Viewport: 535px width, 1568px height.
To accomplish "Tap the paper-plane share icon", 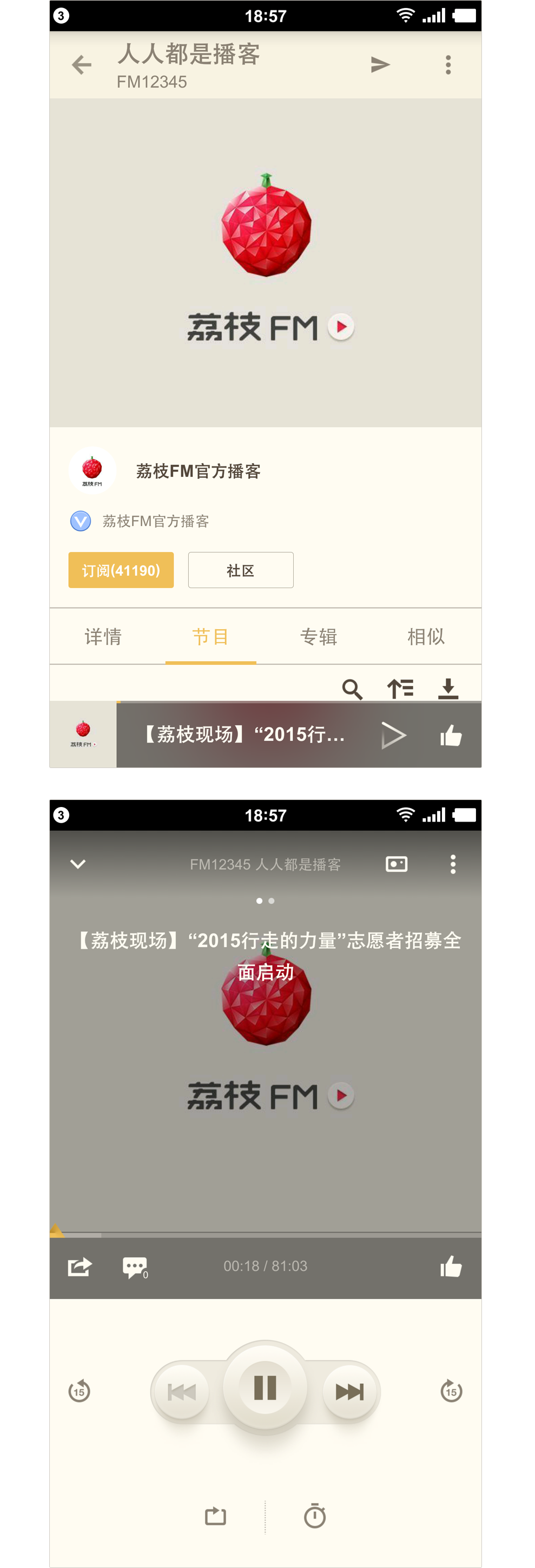I will coord(380,64).
